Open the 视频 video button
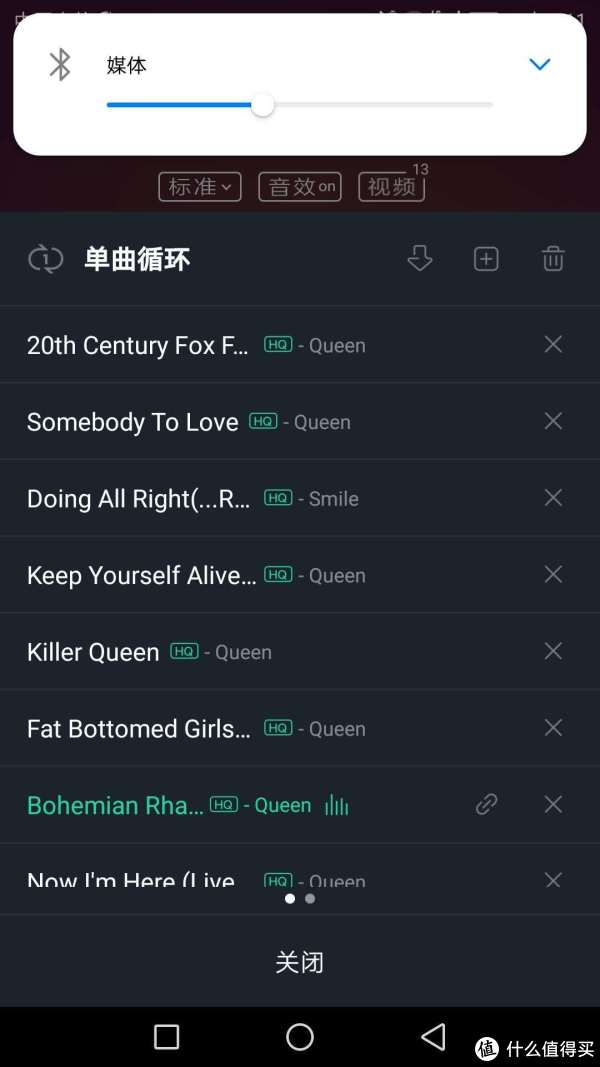Screen dimensions: 600x1067 pos(391,187)
